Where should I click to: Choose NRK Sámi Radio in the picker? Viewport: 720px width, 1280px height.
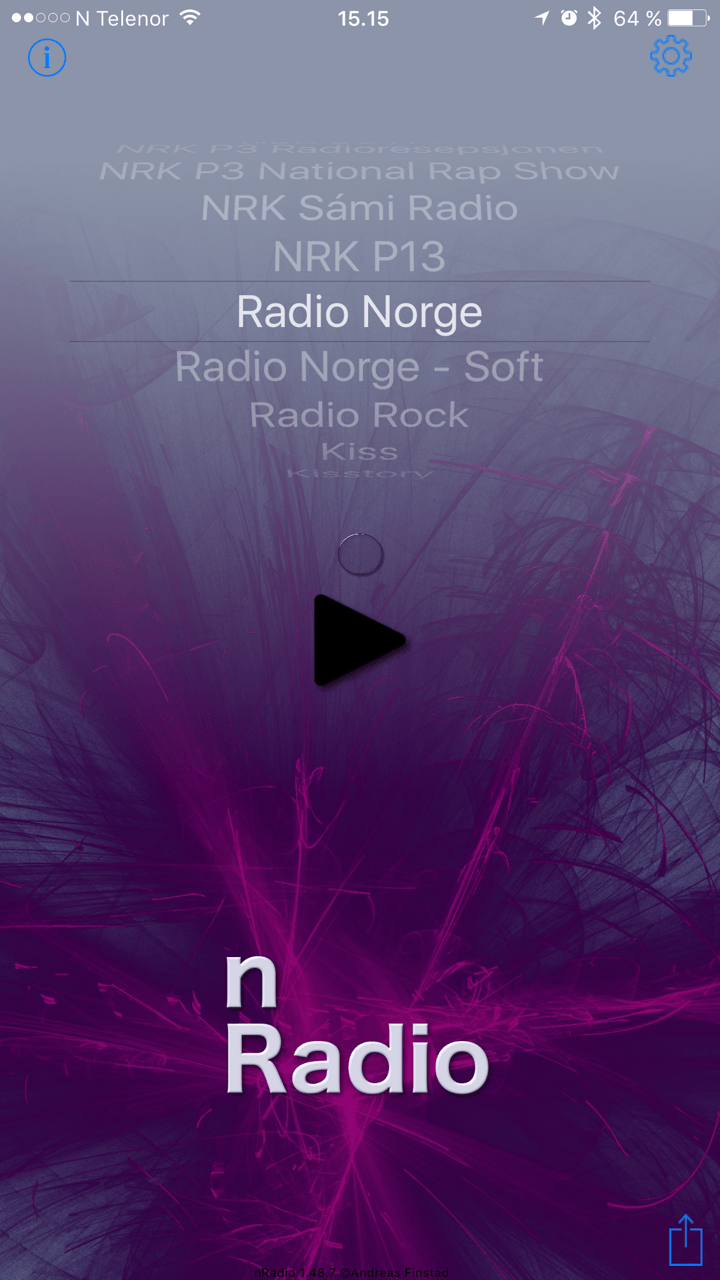pos(359,208)
